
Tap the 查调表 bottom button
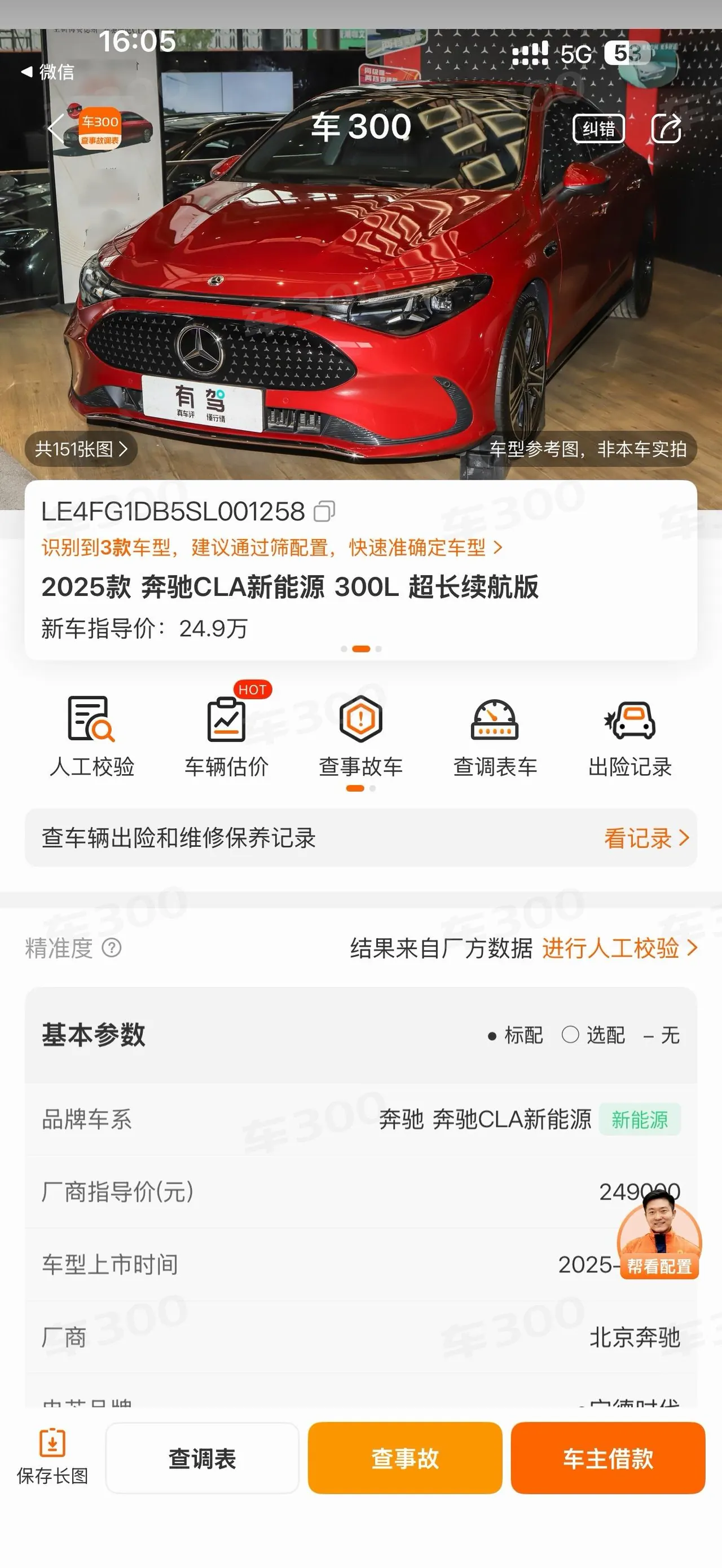tap(202, 1459)
